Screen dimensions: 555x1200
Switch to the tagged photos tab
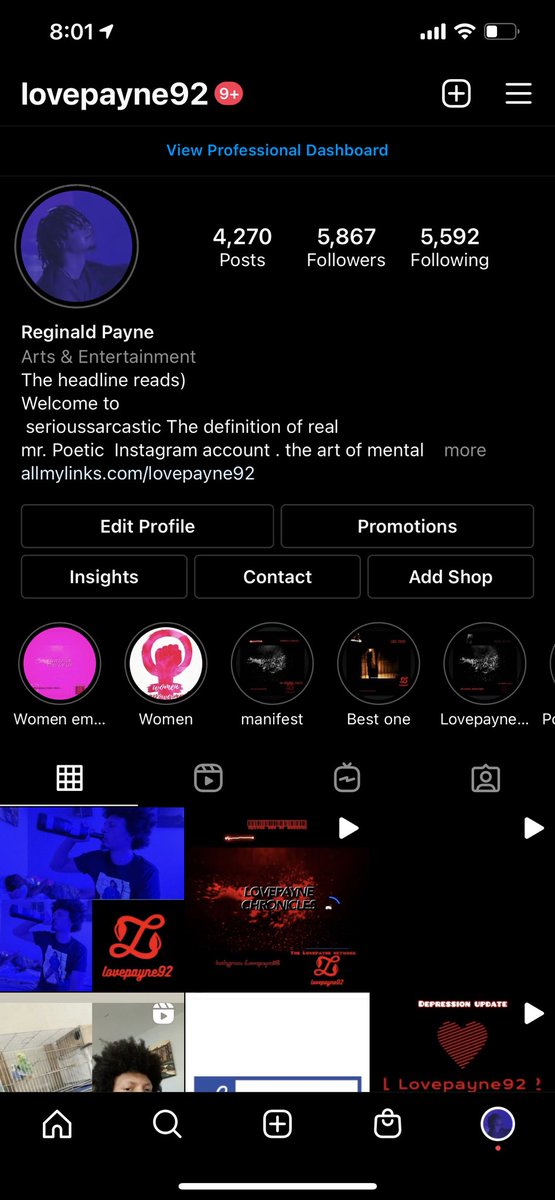point(485,778)
